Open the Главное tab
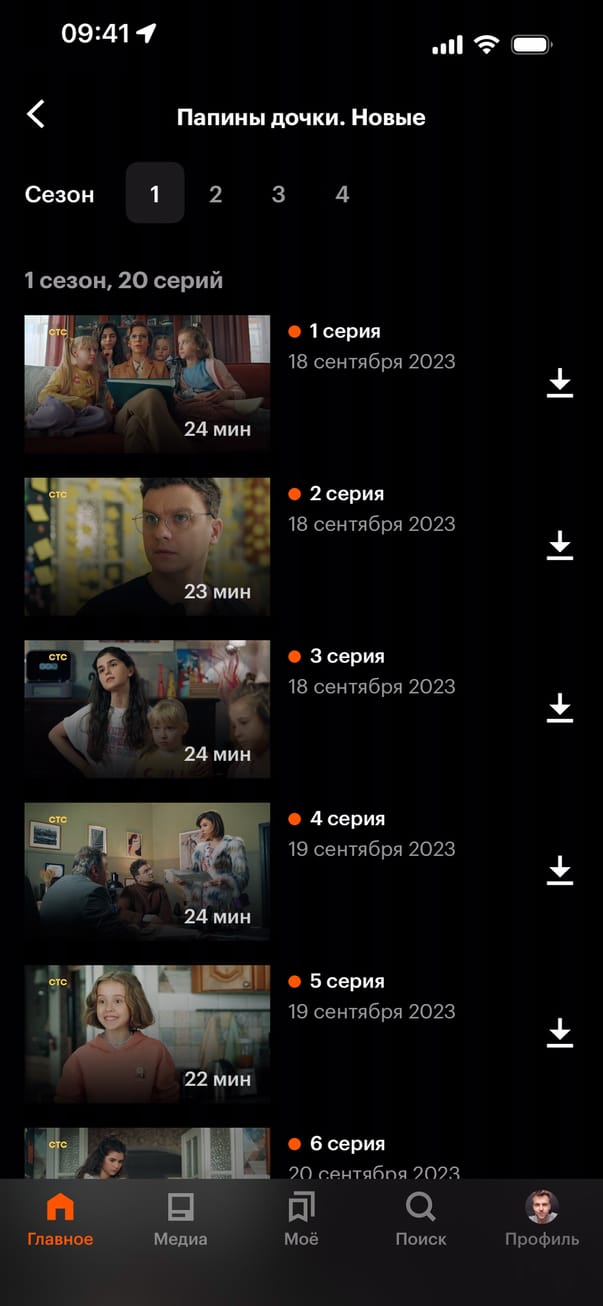603x1306 pixels. 60,1220
